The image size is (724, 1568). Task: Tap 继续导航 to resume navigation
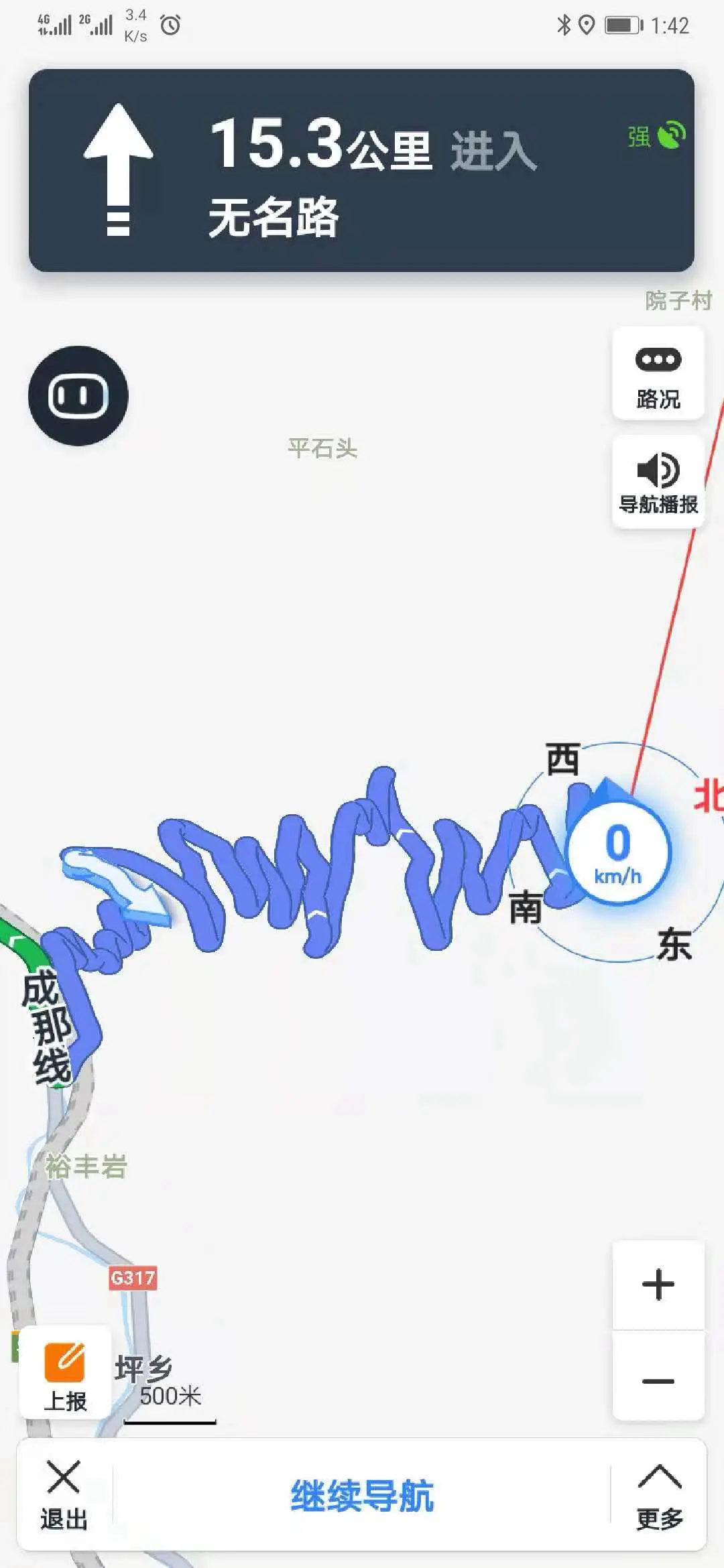point(362,1495)
